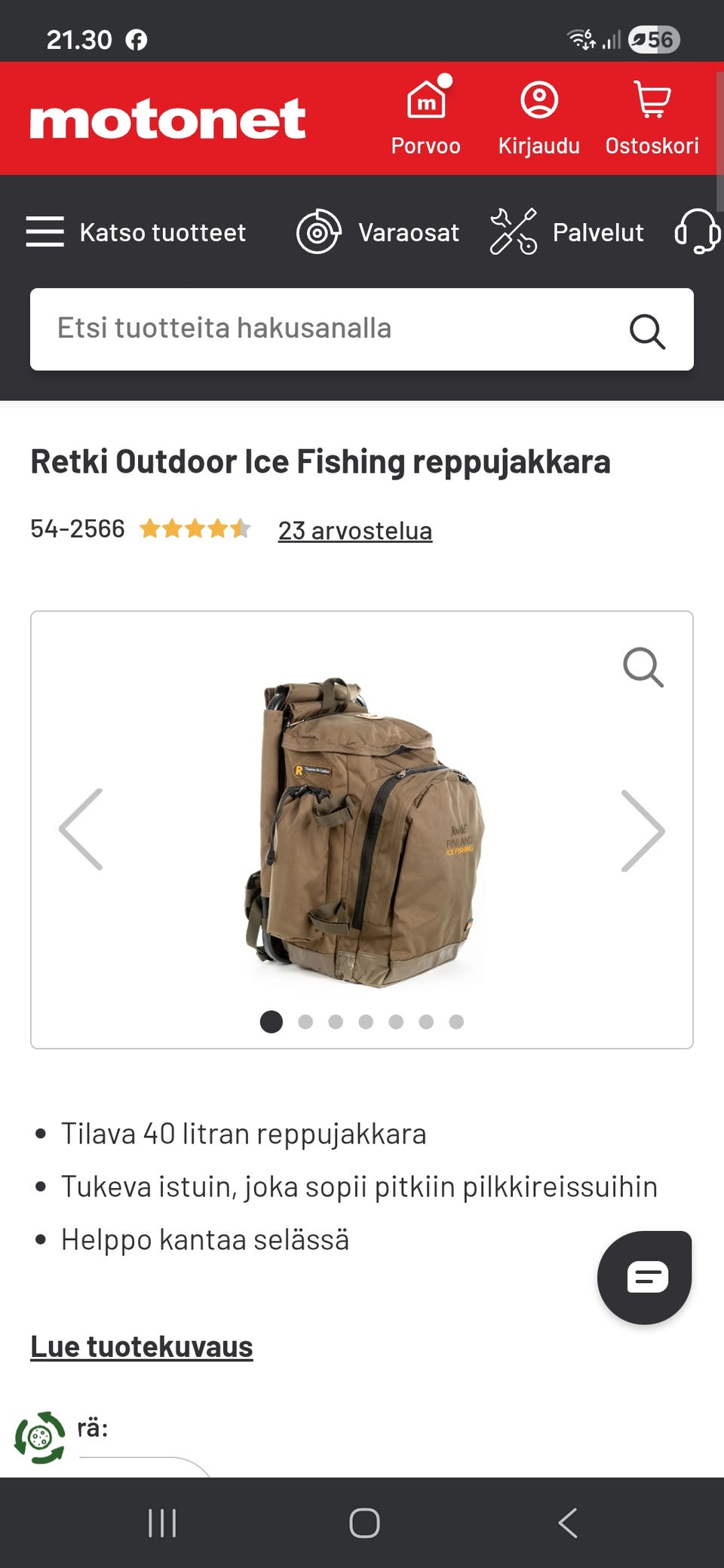Tap the Android back navigation button
The height and width of the screenshot is (1568, 724).
click(567, 1522)
